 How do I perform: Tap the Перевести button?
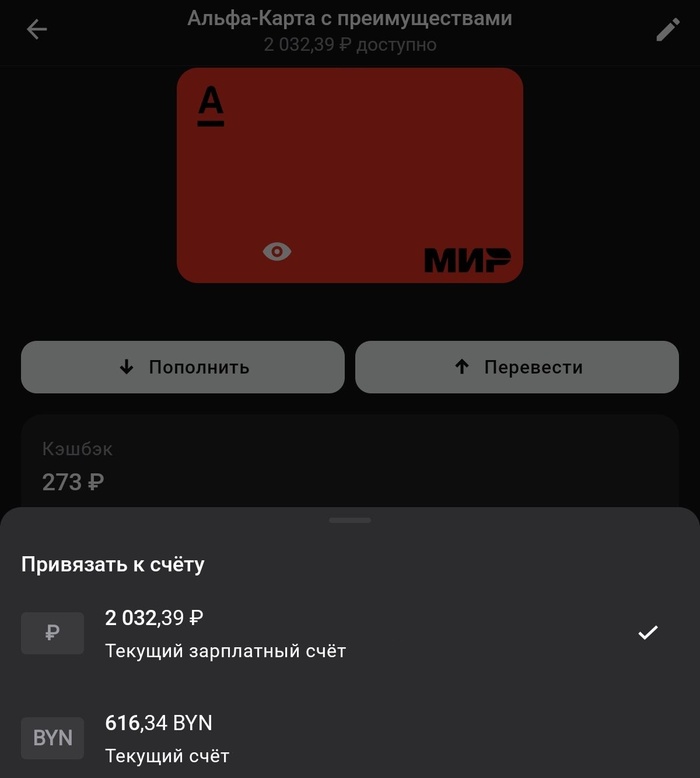point(517,367)
